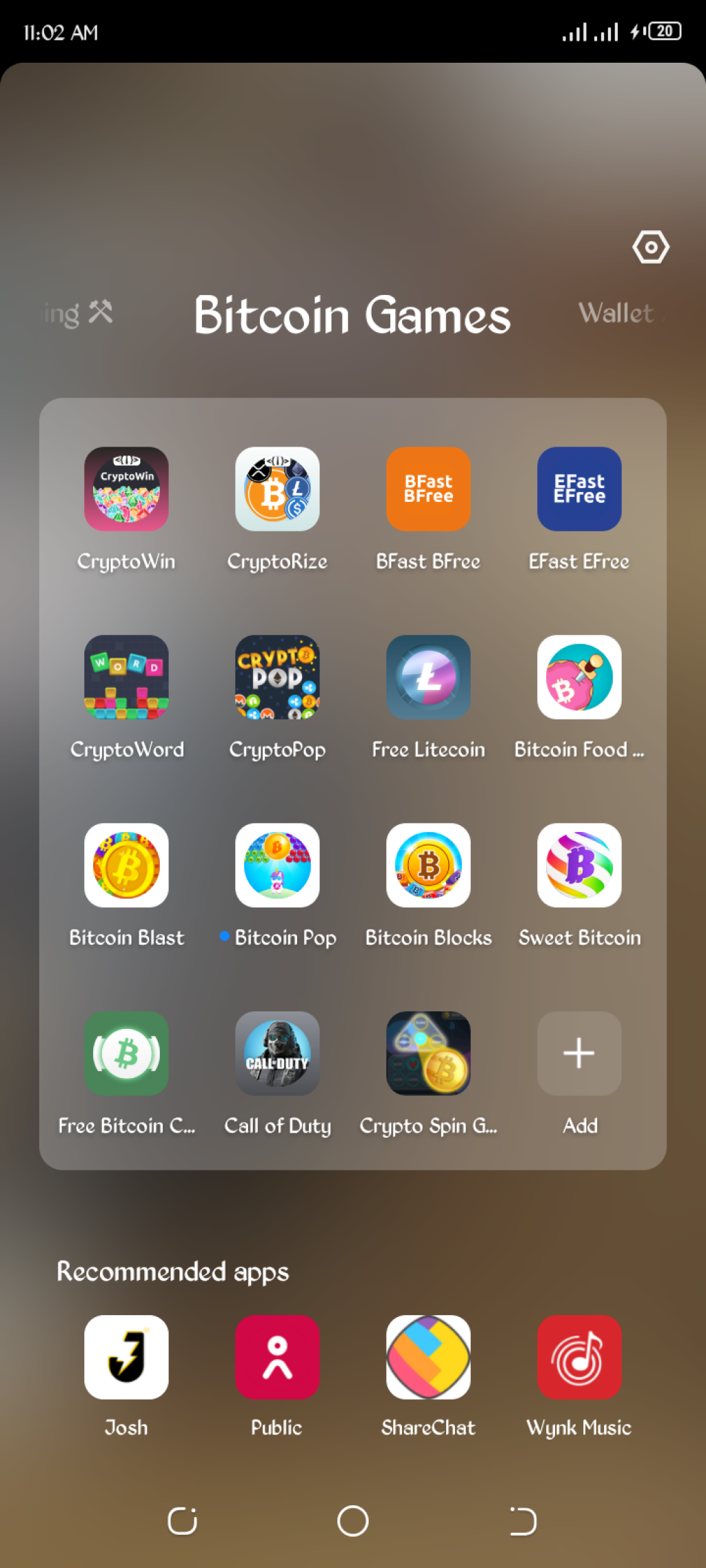Tap Add to put apps in folder
Image resolution: width=706 pixels, height=1568 pixels.
point(579,1054)
